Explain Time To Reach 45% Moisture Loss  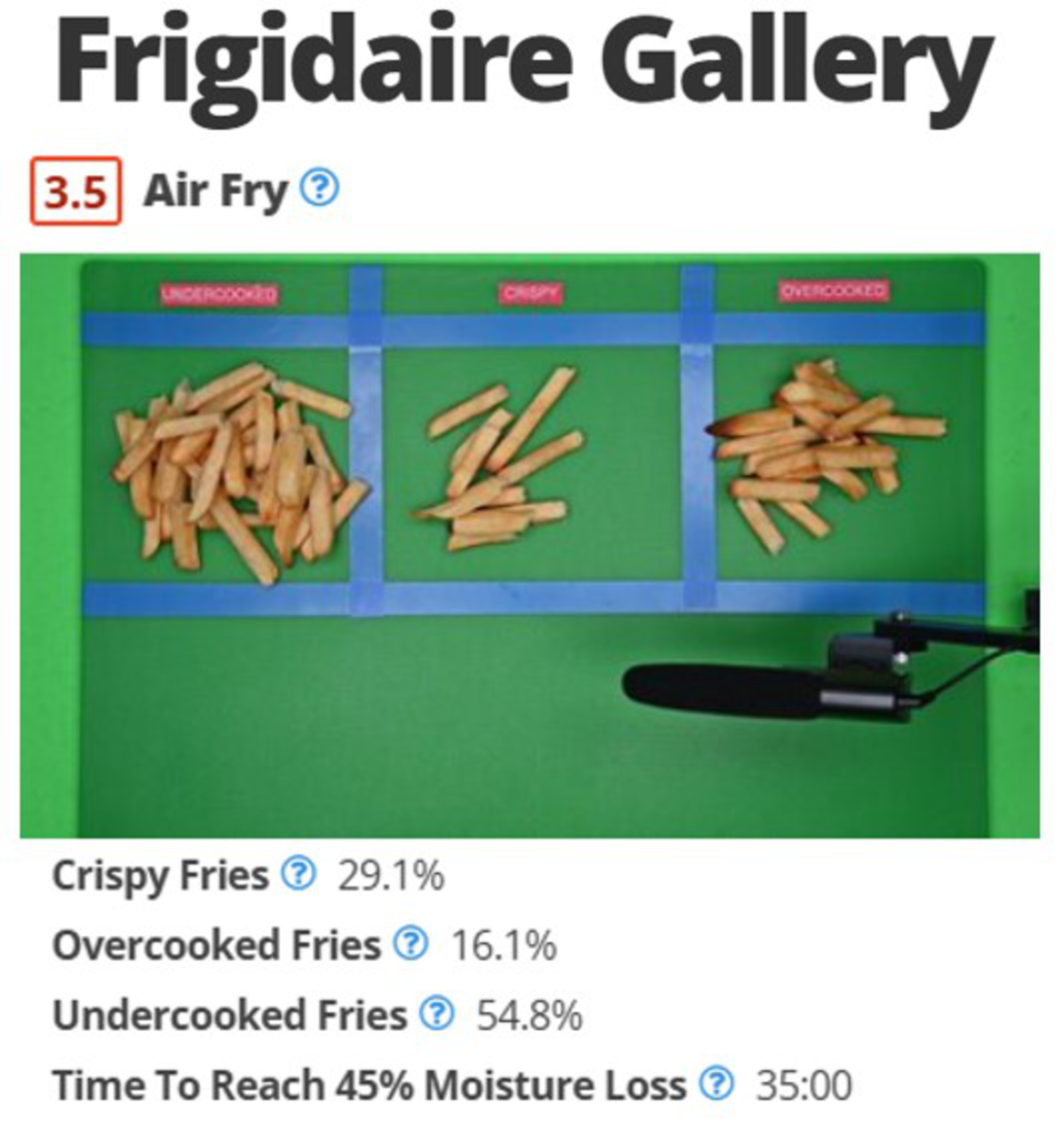pyautogui.click(x=716, y=1084)
